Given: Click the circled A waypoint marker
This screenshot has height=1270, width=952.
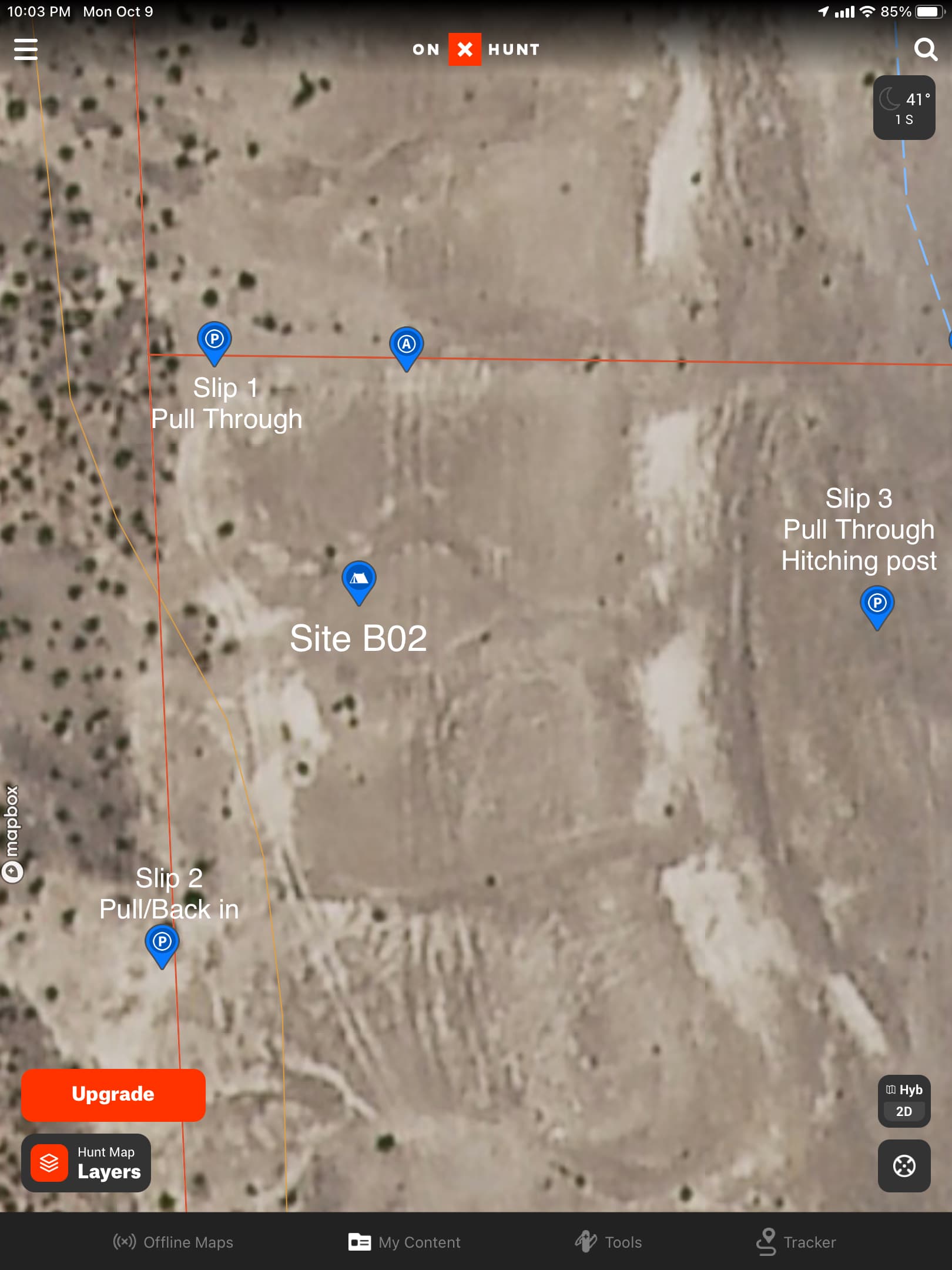Looking at the screenshot, I should pos(407,344).
